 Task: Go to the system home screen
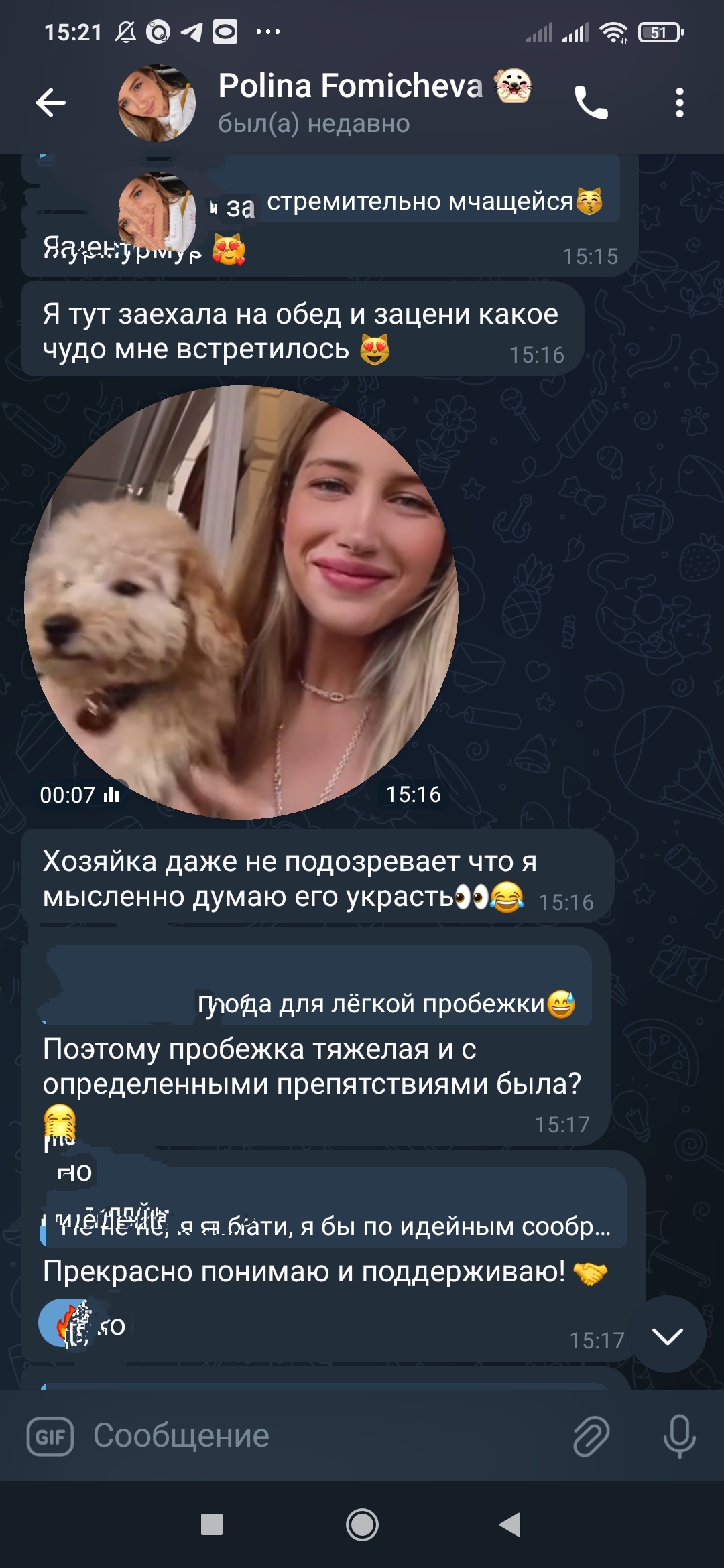[362, 1524]
